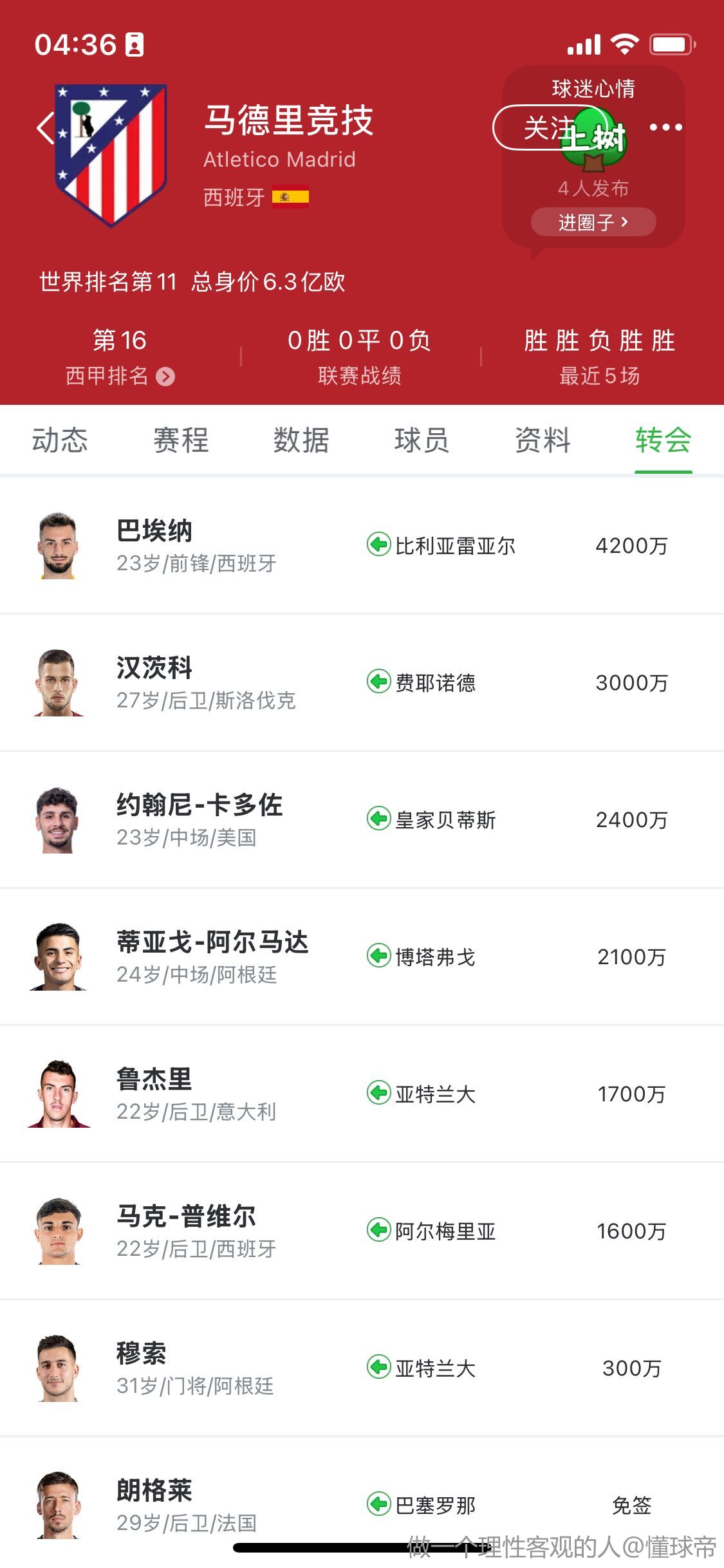The image size is (724, 1568).
Task: Open the 穆索 goalkeeper transfer row
Action: (x=362, y=1368)
